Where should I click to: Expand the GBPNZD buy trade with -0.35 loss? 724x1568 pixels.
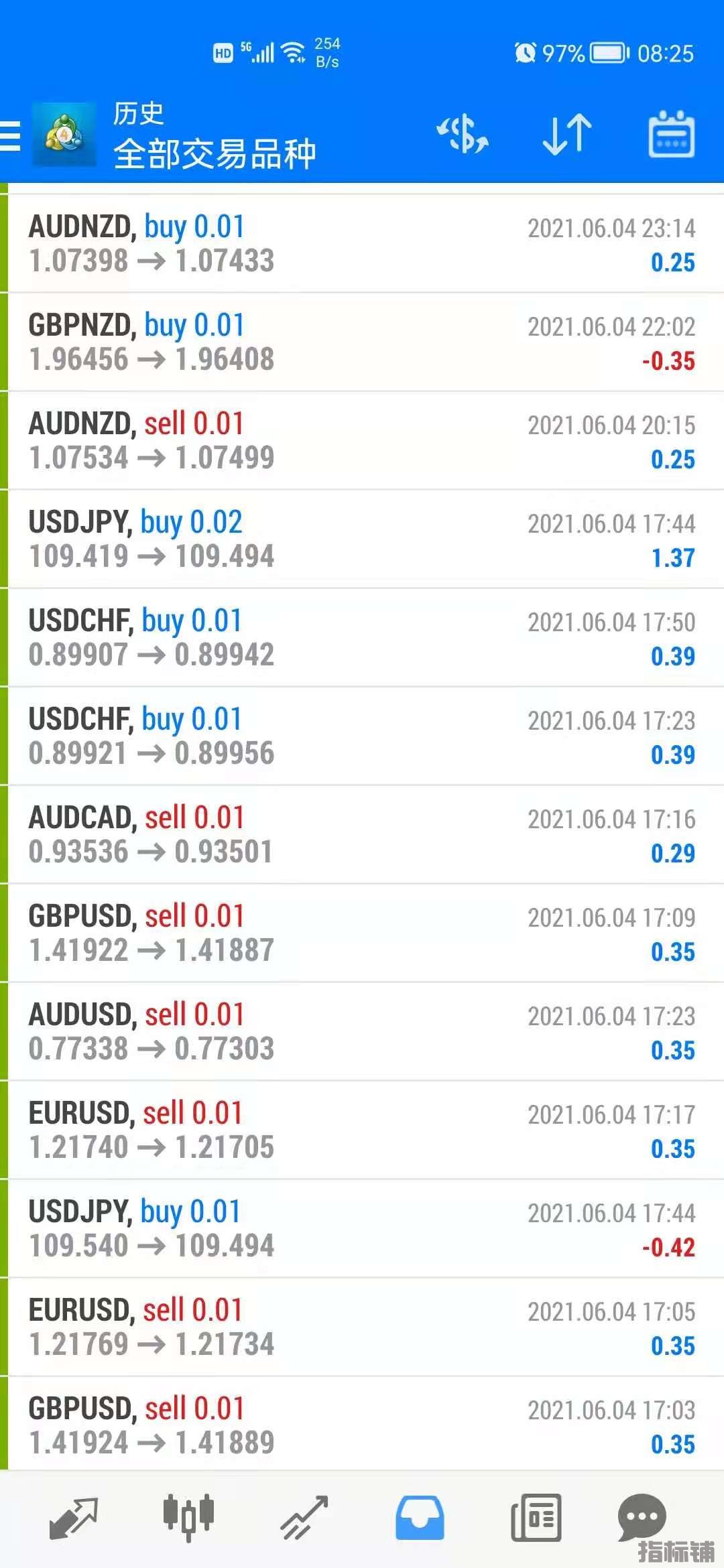click(362, 342)
